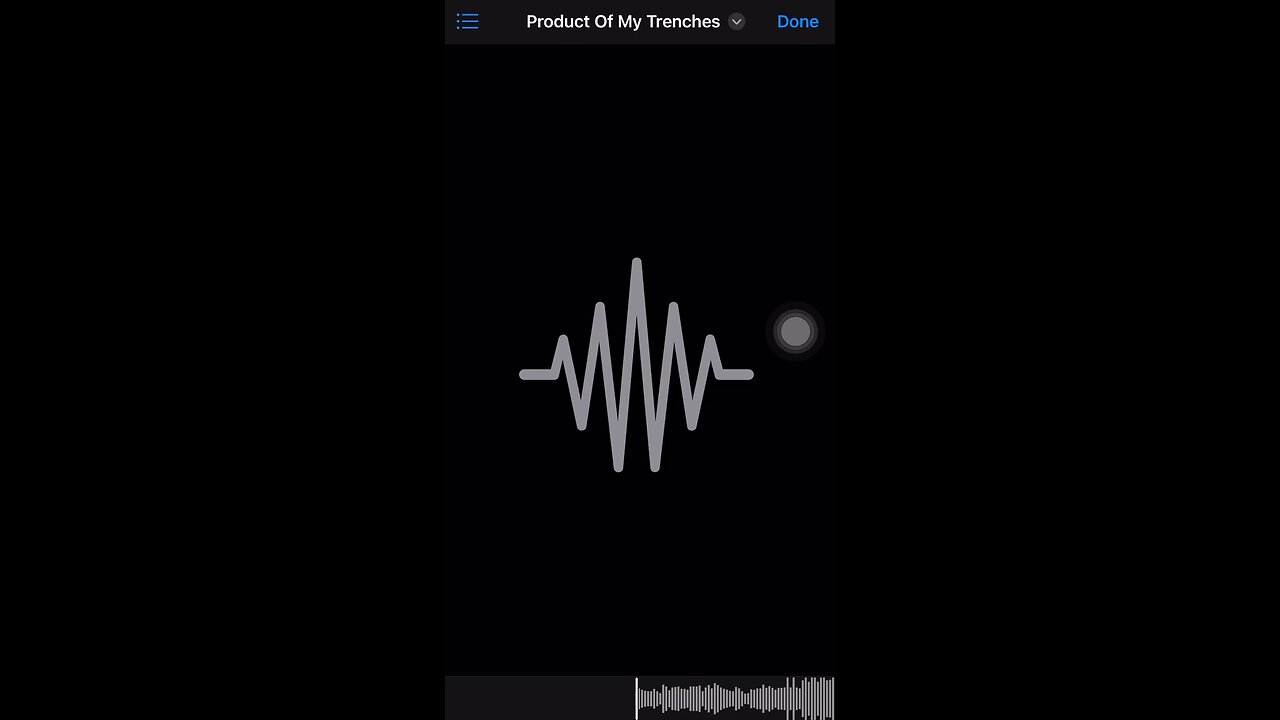Expand the Product Of My Trenches title dropdown
Screen dimensions: 1280x720
click(737, 22)
